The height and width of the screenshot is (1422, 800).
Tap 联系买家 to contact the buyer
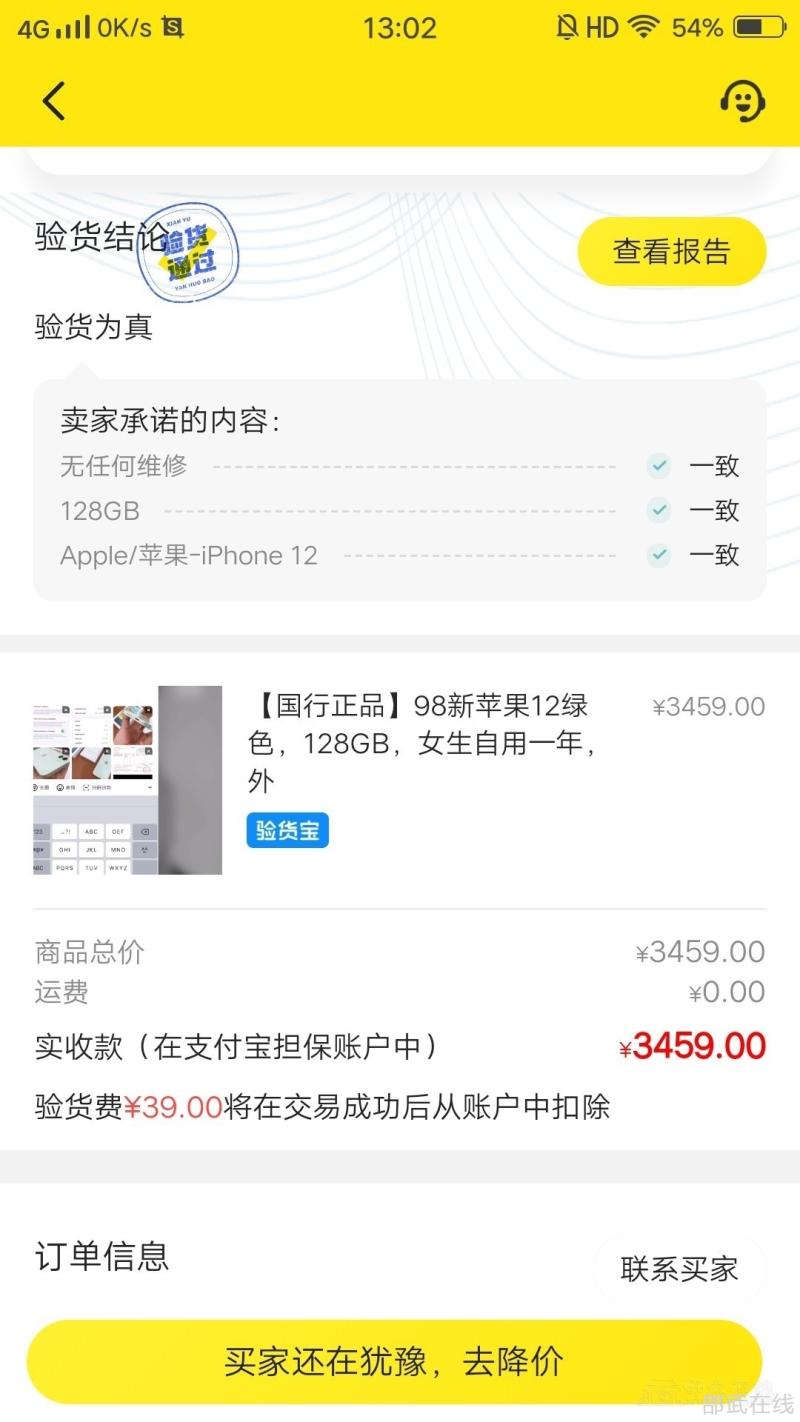click(679, 1269)
